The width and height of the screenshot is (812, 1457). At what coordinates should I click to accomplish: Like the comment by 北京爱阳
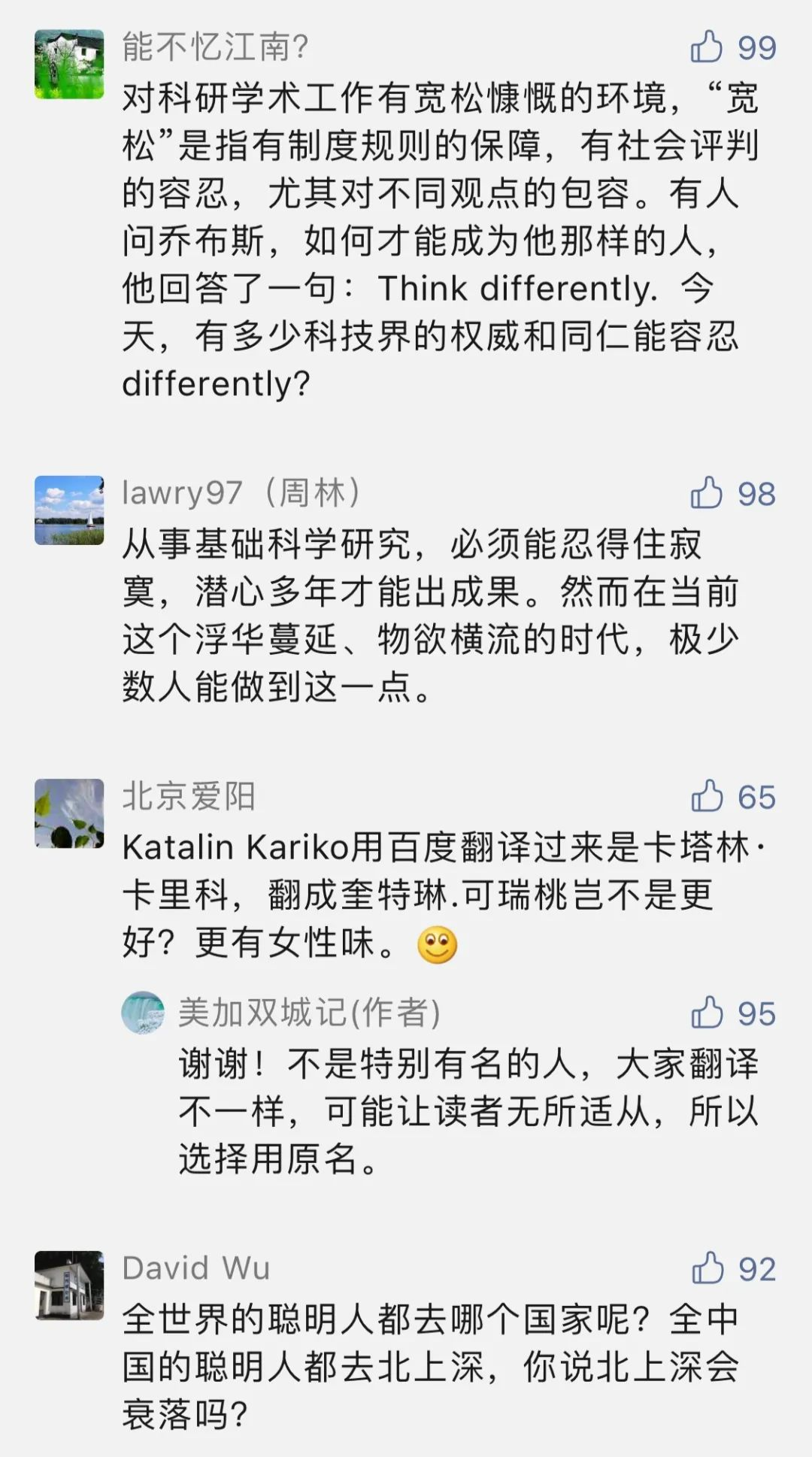707,796
